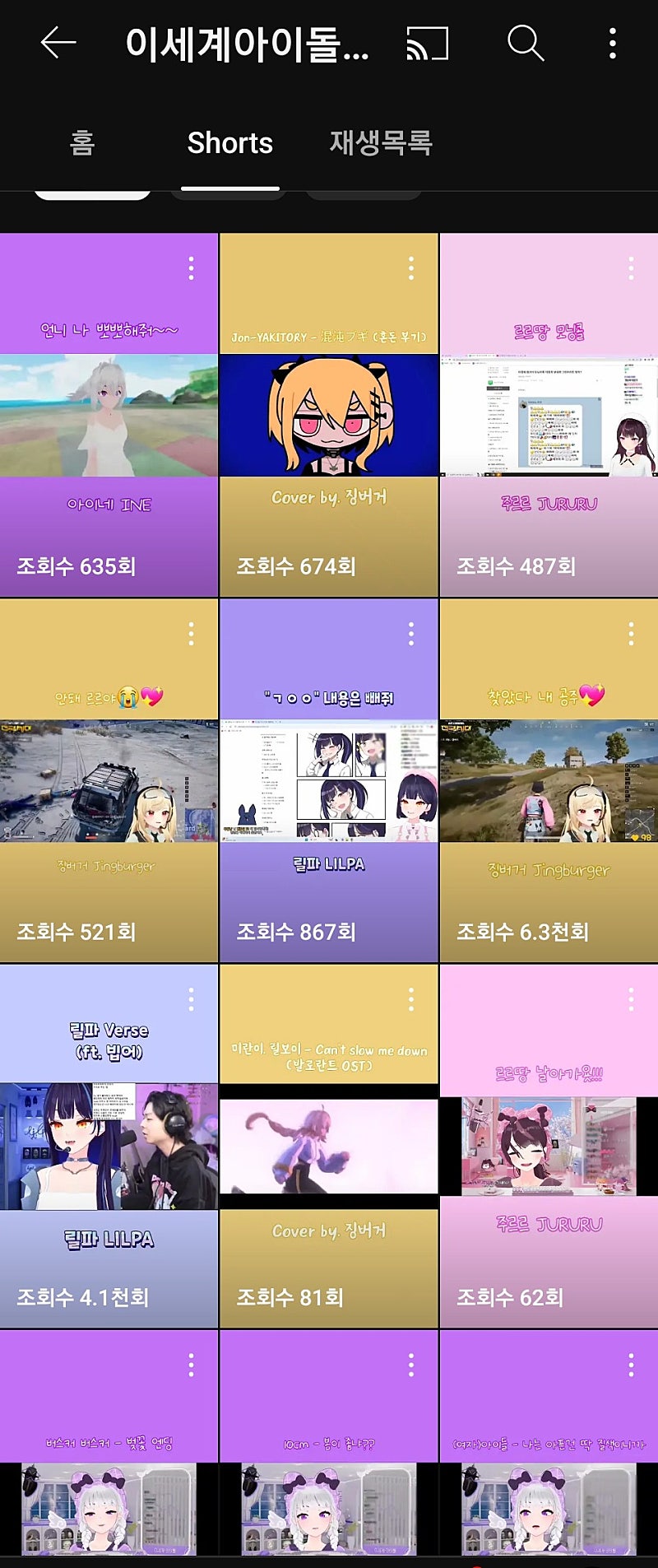Open channel search
This screenshot has width=658, height=1568.
point(525,43)
